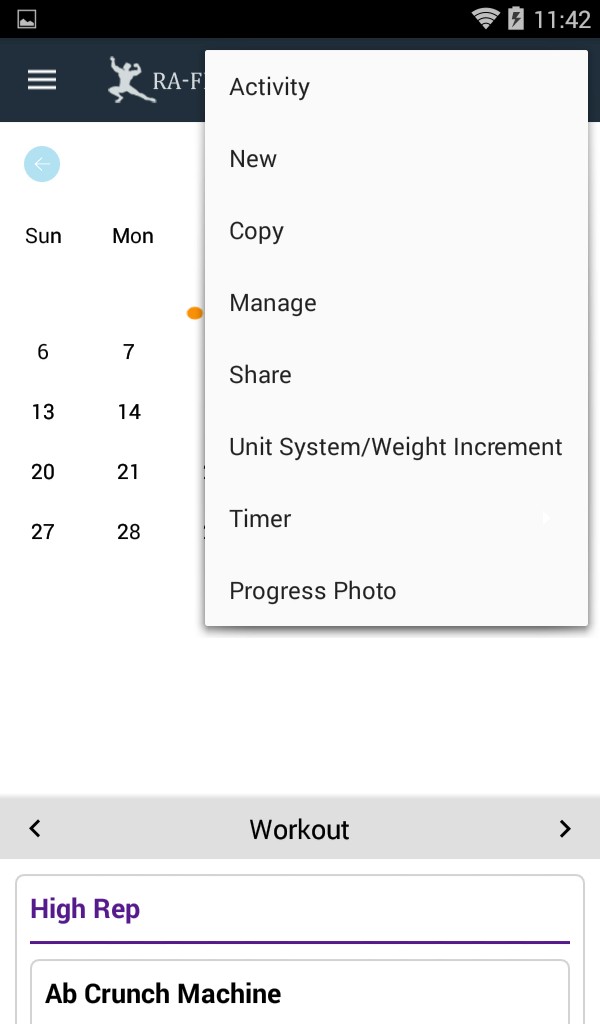Tap Share in the popup menu
This screenshot has height=1024, width=600.
tap(396, 375)
